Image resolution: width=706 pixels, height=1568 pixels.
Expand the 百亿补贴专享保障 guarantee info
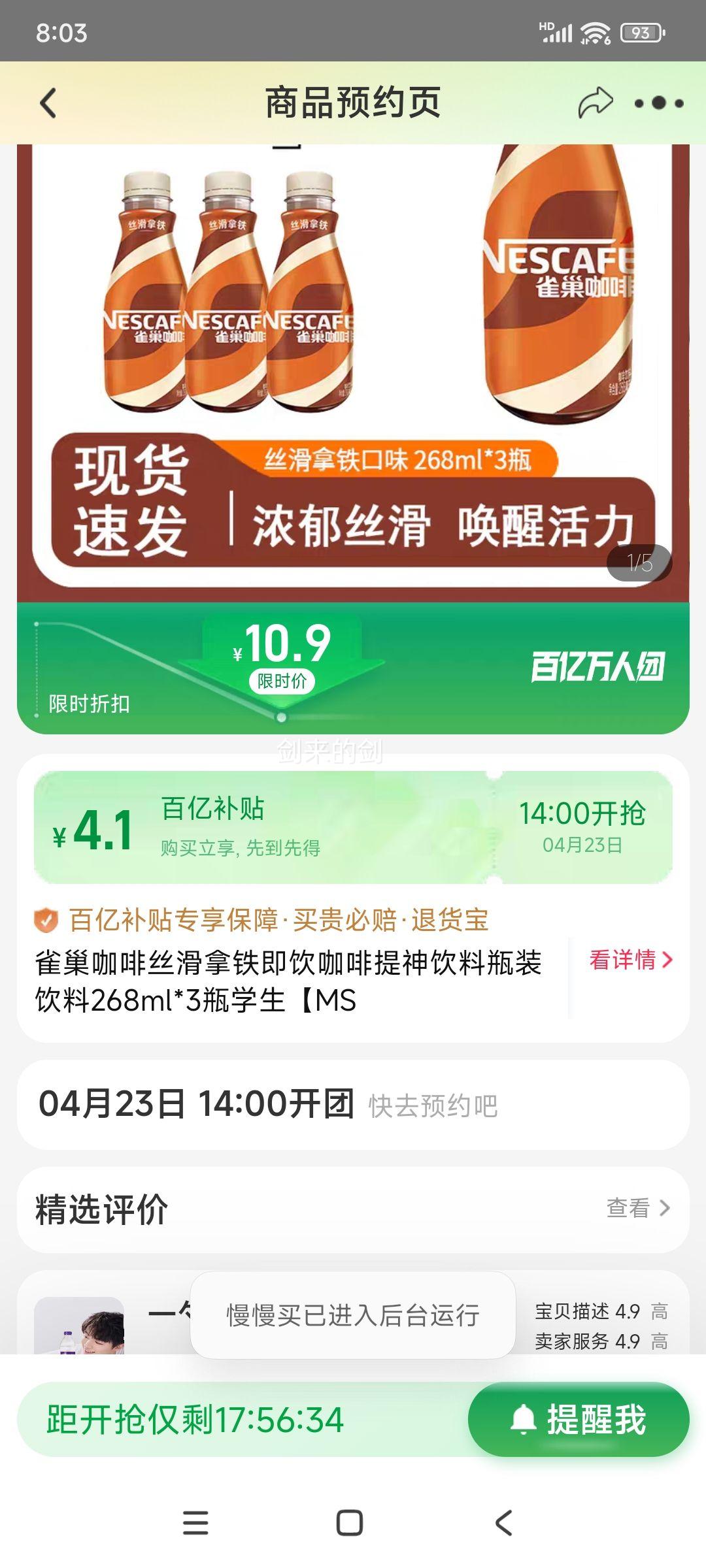coord(275,920)
